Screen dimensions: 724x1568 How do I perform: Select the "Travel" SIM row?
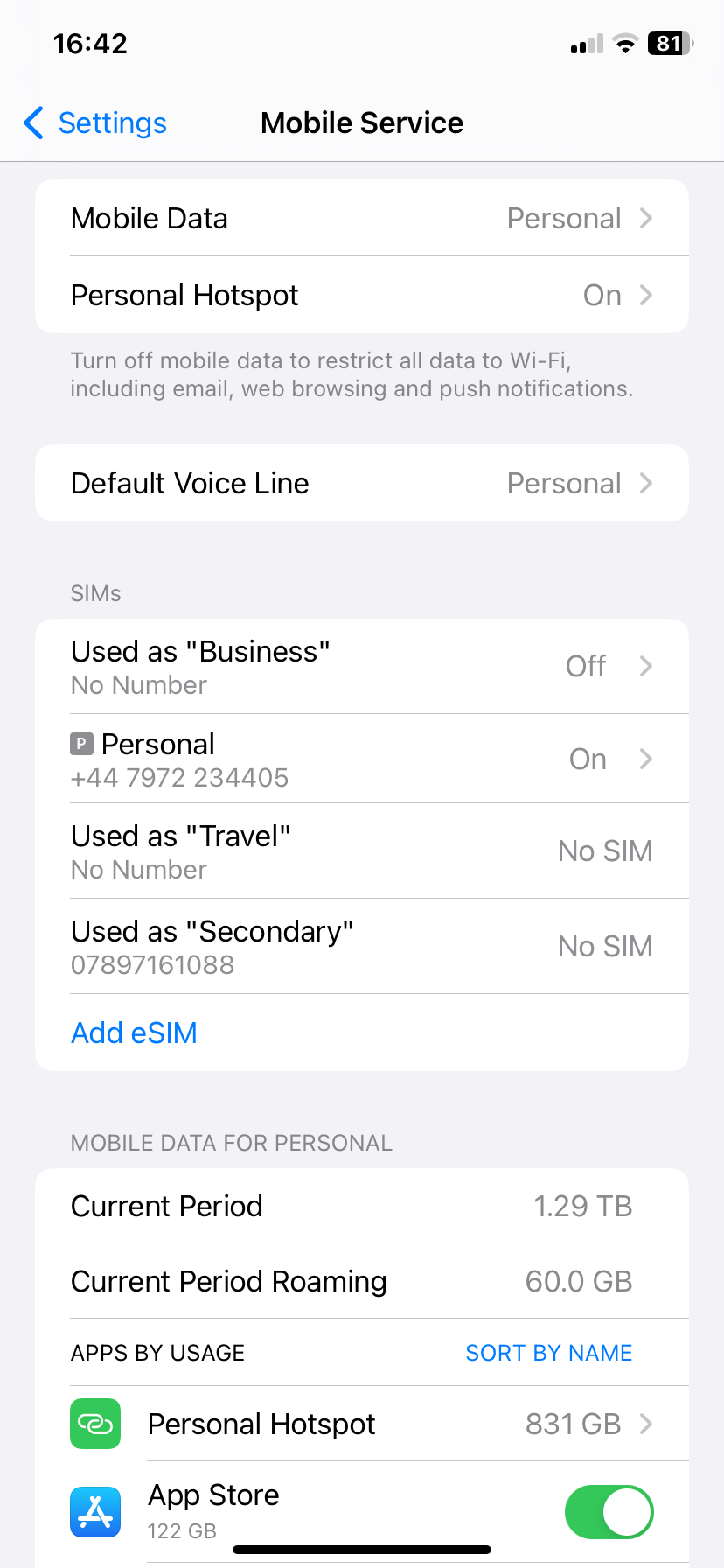tap(362, 850)
